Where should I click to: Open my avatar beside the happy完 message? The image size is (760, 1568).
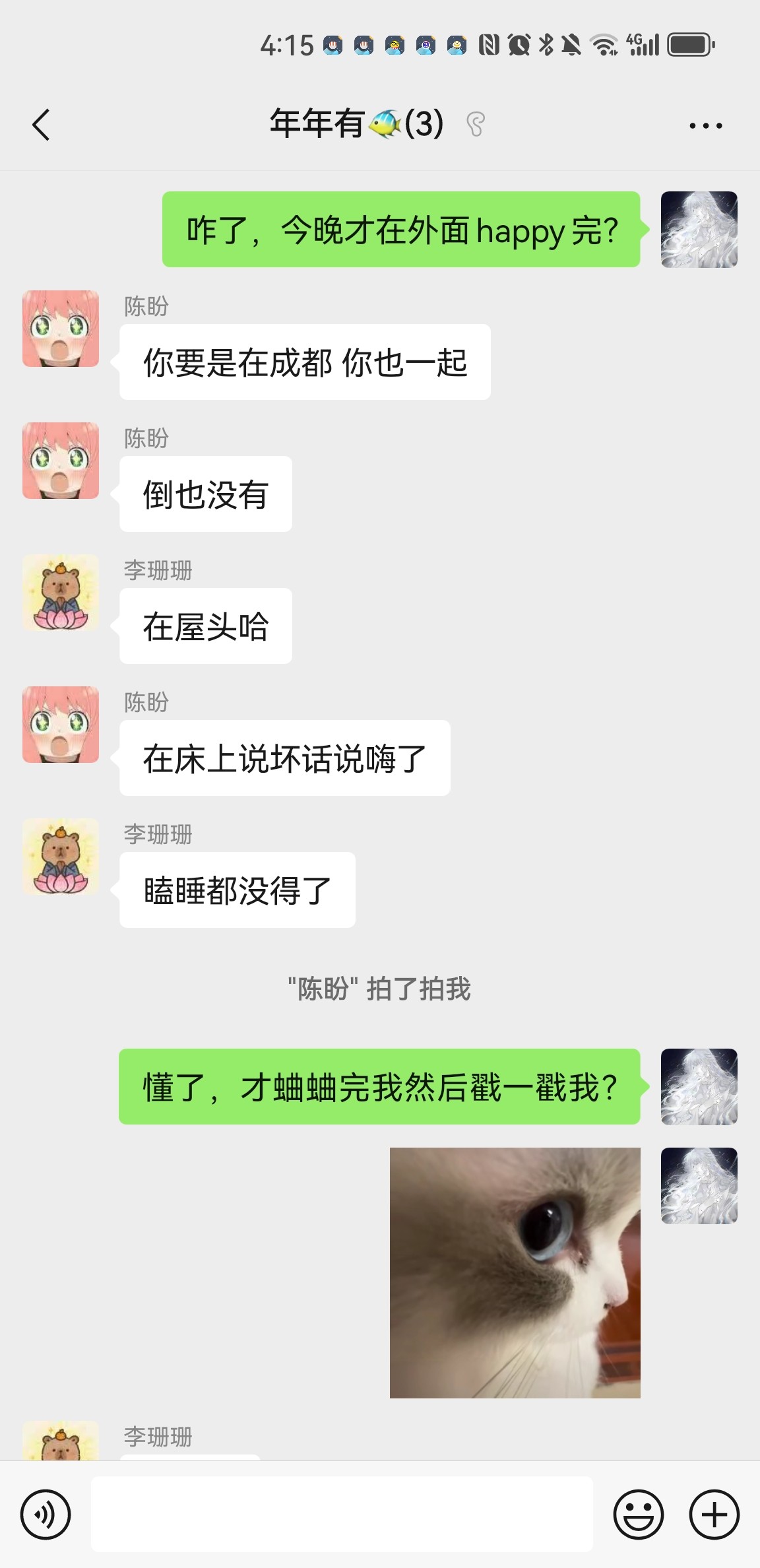pos(699,230)
